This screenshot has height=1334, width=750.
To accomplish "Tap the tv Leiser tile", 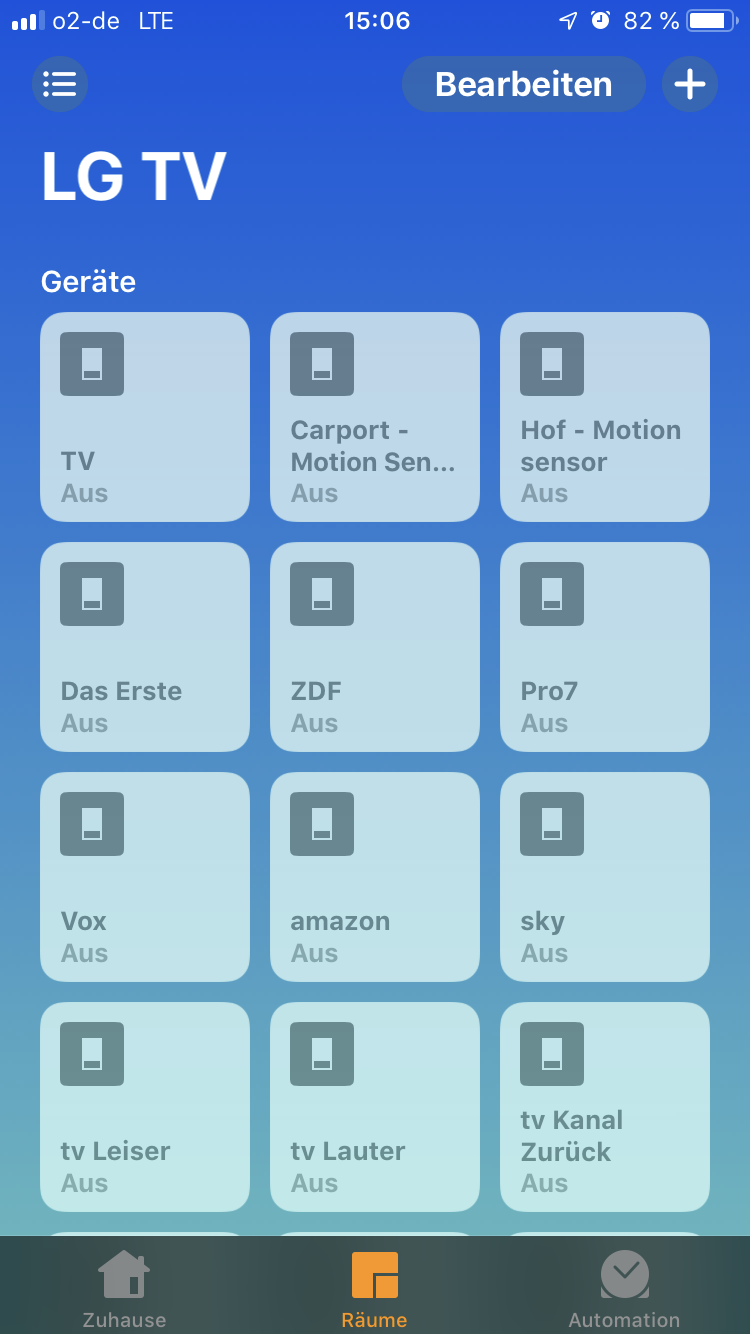I will pyautogui.click(x=145, y=1107).
